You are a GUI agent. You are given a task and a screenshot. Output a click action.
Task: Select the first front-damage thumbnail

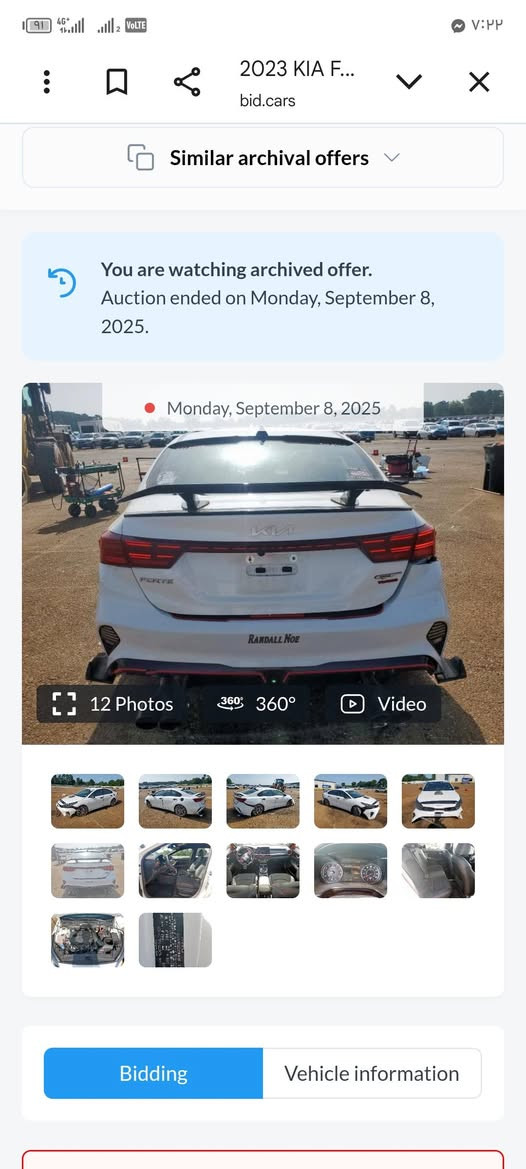coord(87,801)
